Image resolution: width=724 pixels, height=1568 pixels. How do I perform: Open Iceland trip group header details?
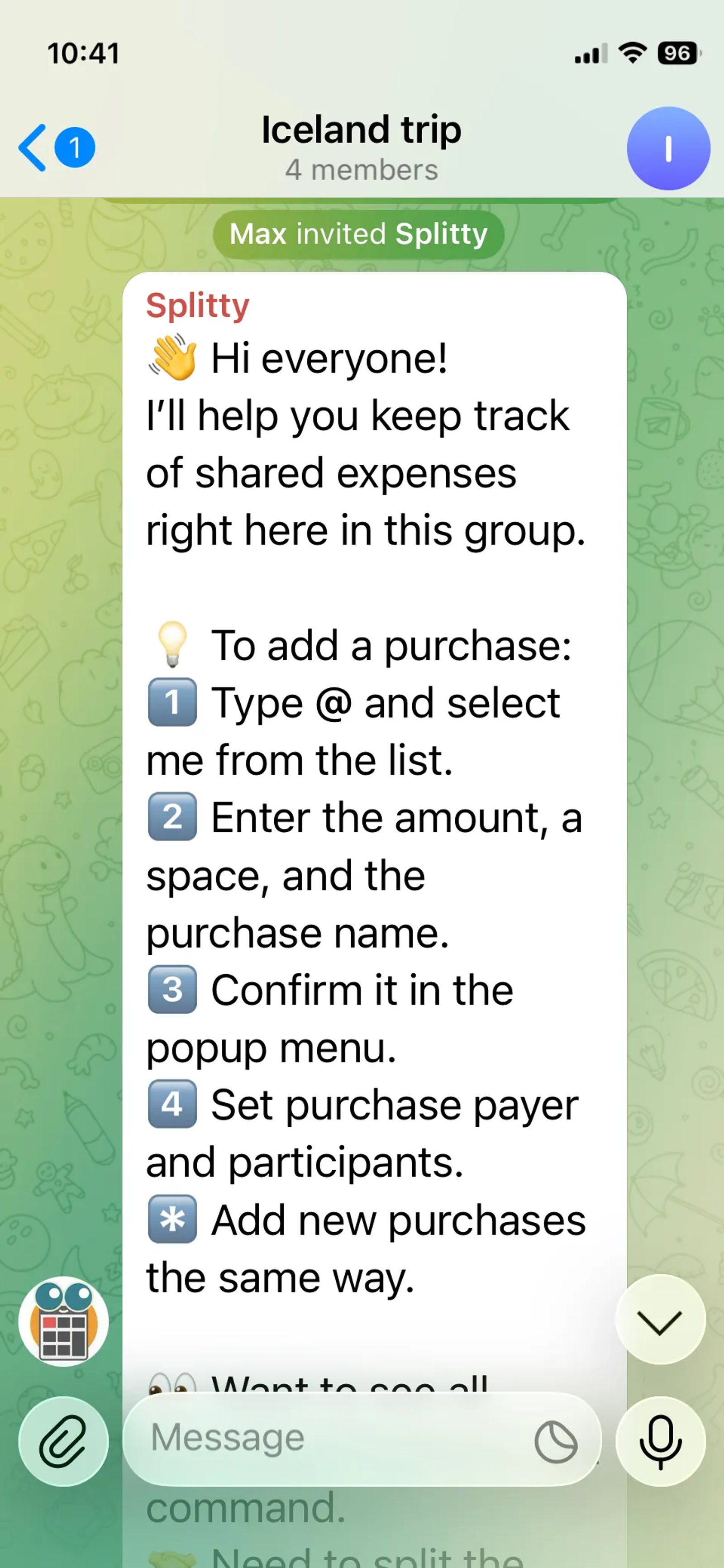pyautogui.click(x=361, y=148)
